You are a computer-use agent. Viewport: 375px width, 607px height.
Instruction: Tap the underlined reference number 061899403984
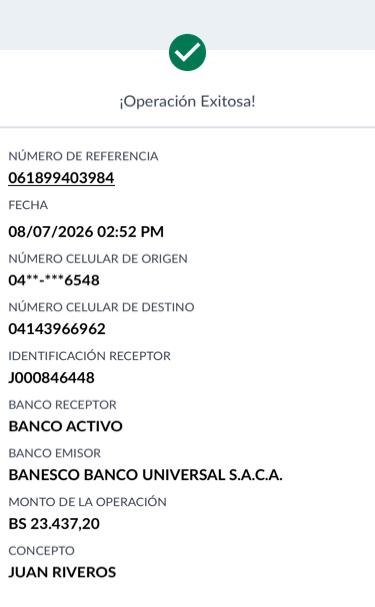coord(61,178)
